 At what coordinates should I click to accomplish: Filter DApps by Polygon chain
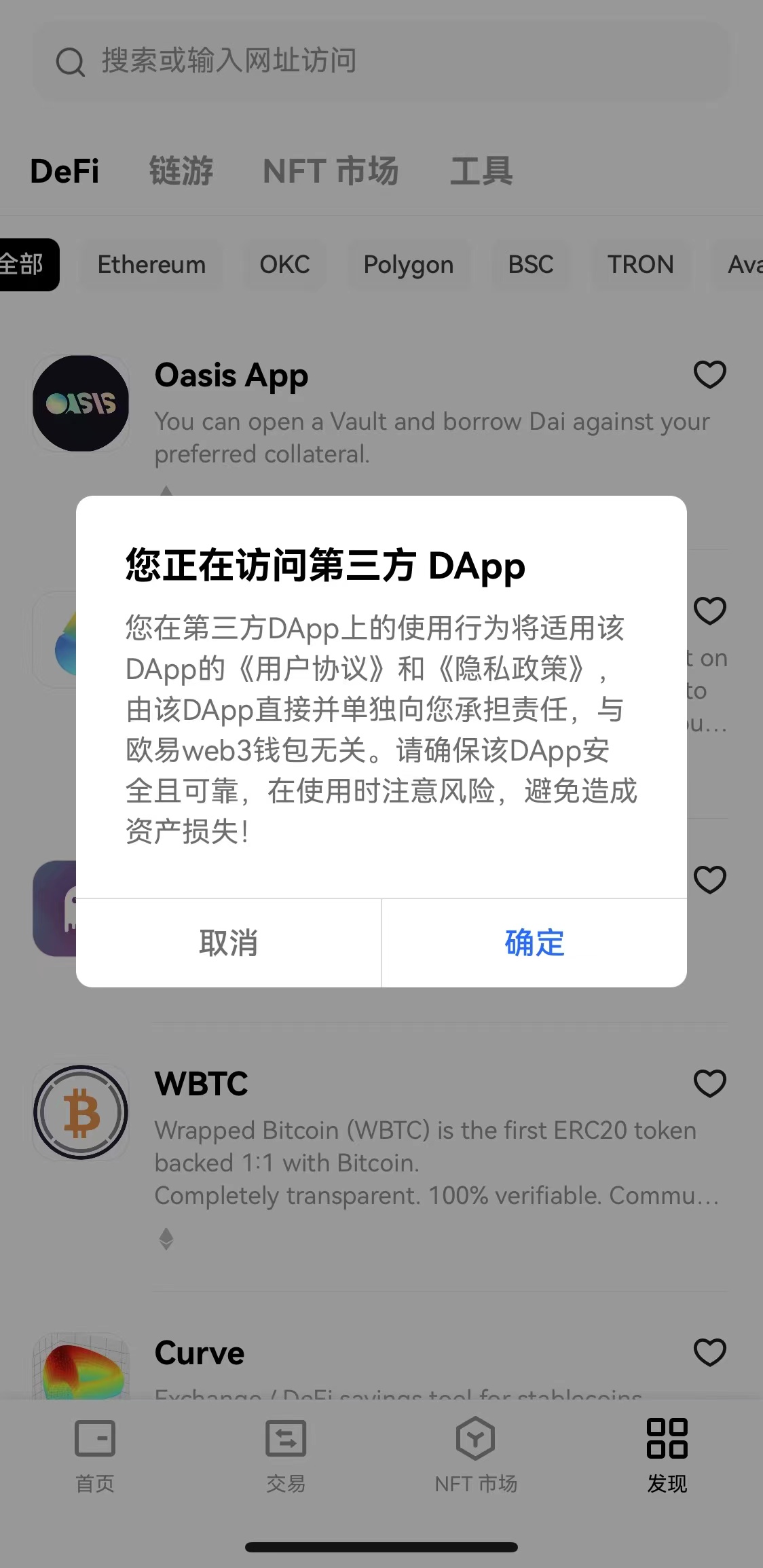(408, 265)
